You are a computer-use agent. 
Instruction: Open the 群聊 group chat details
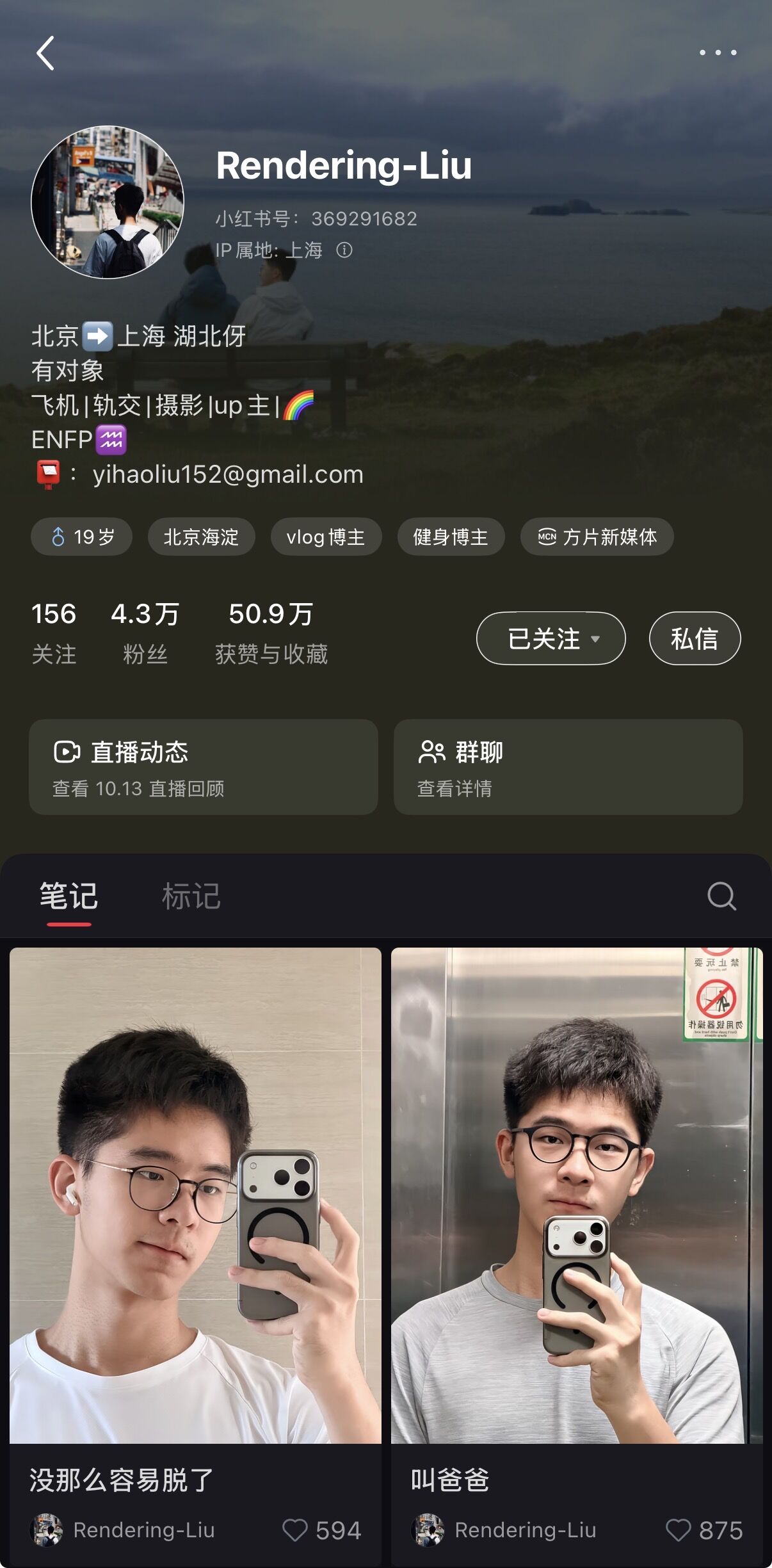coord(568,767)
